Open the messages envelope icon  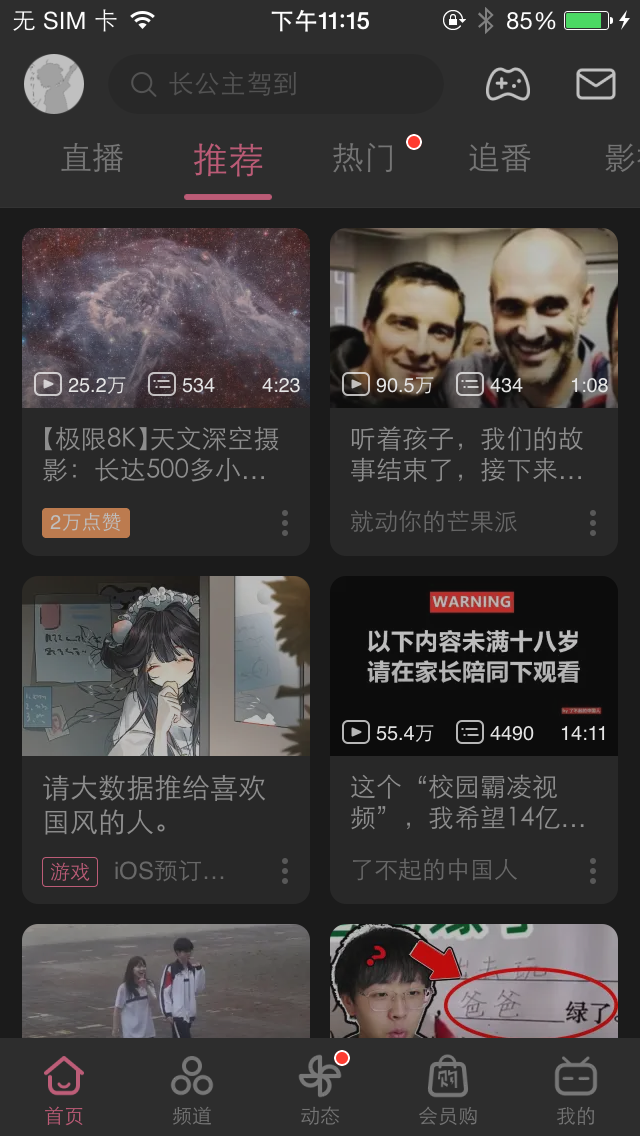[x=596, y=84]
